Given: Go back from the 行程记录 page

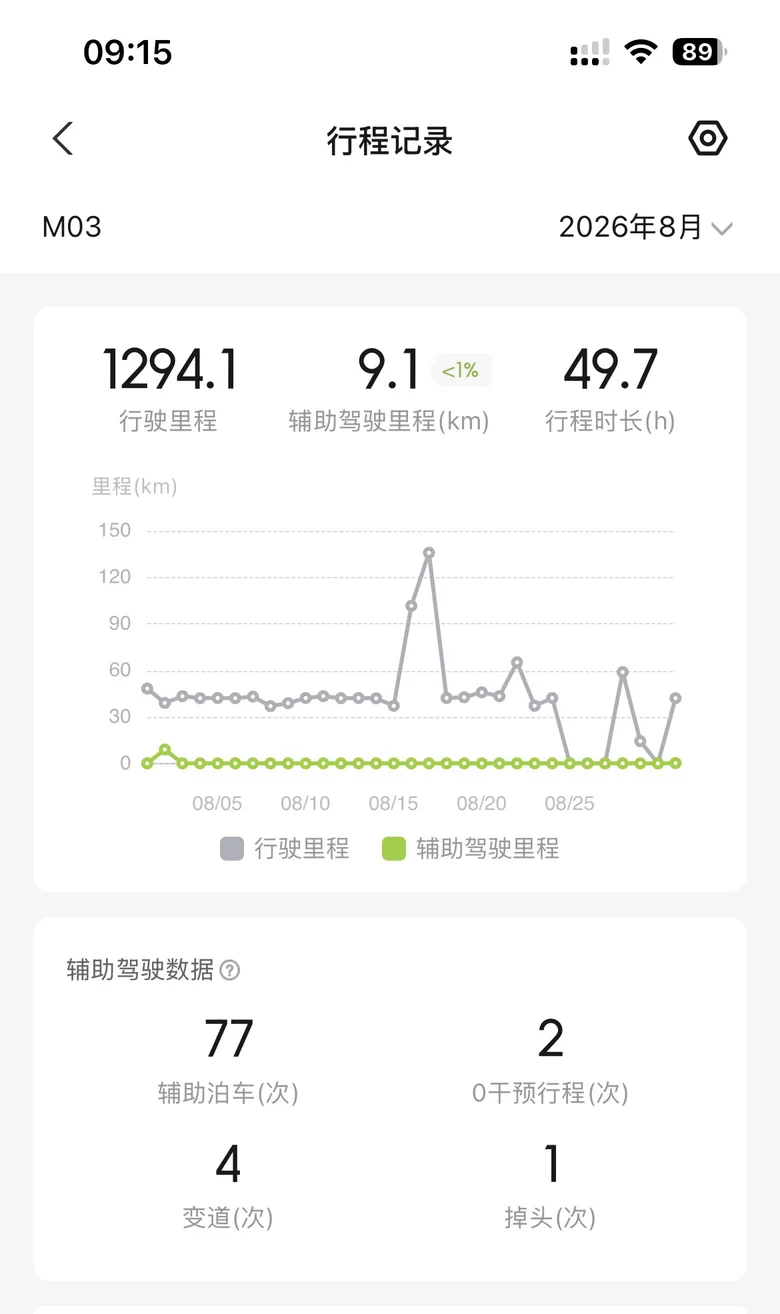Looking at the screenshot, I should pyautogui.click(x=63, y=139).
